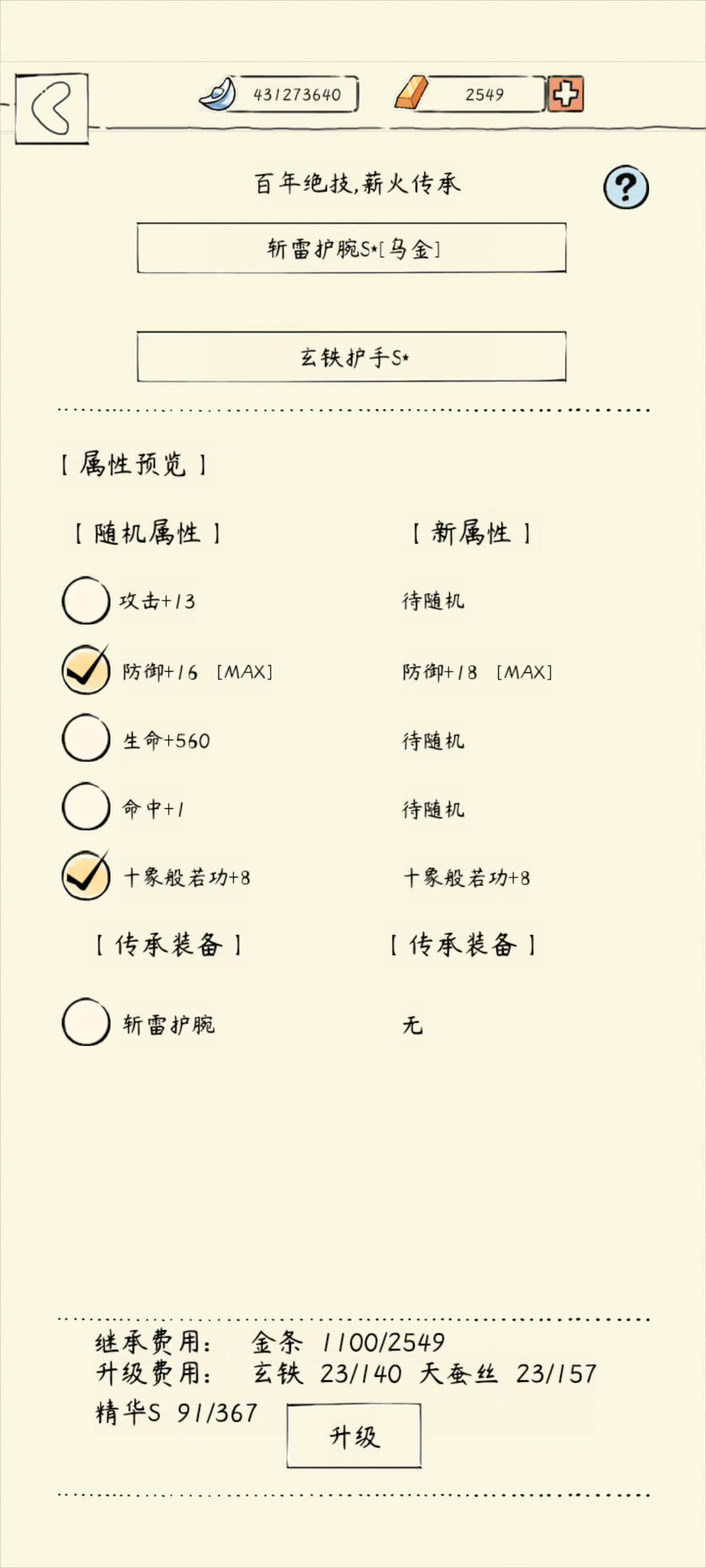Select the 斩雷护腕S*[乌金] equipment slot
This screenshot has height=1568, width=706.
(352, 248)
